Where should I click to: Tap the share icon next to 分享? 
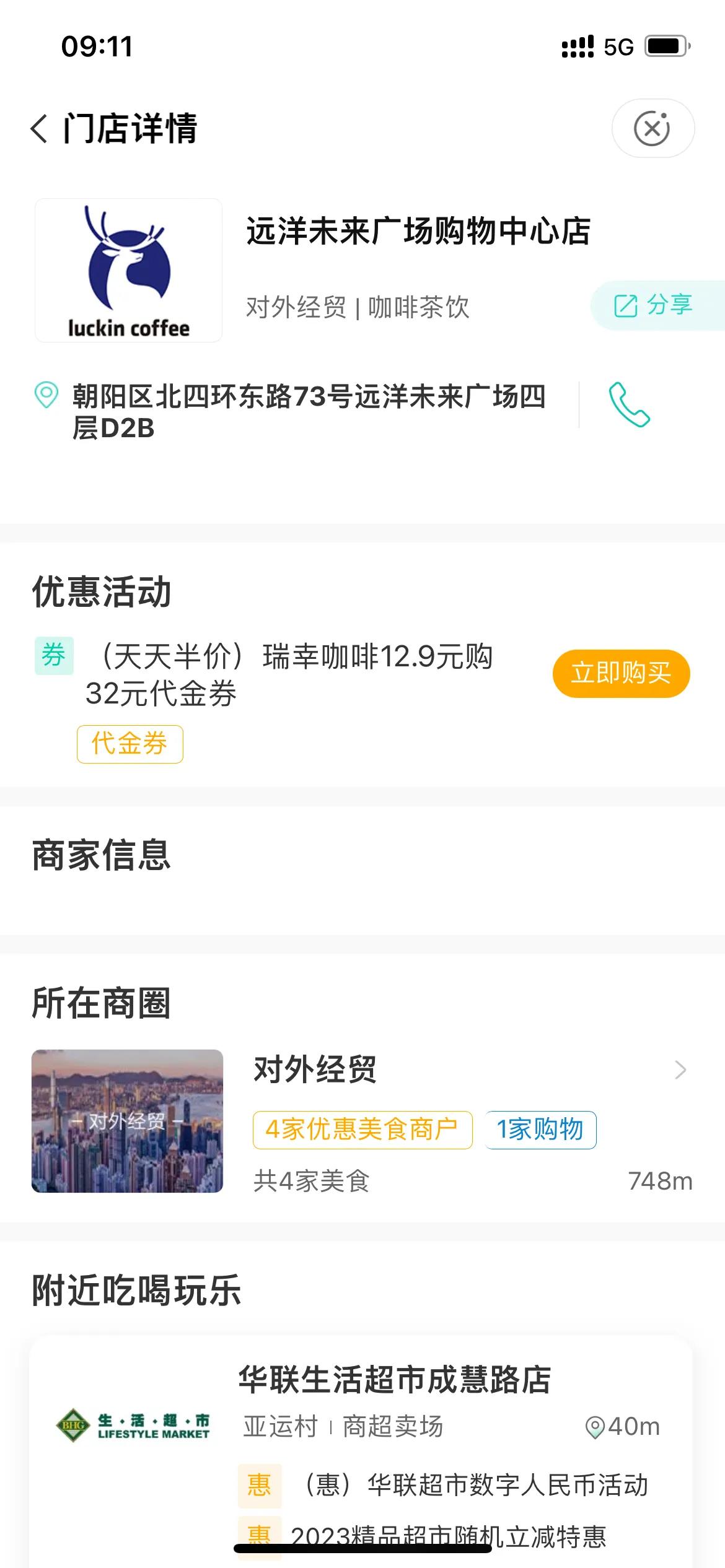[626, 304]
